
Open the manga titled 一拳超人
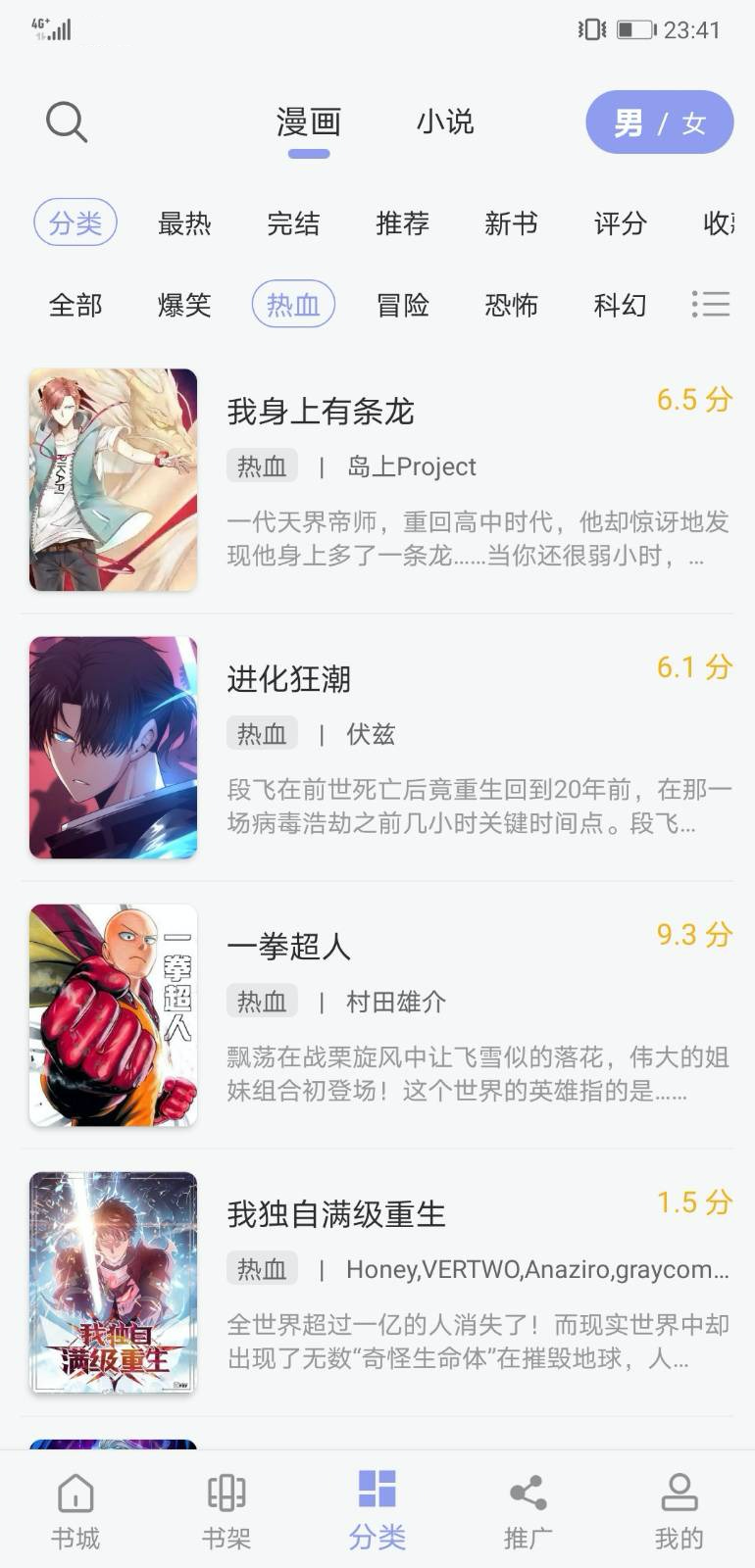tap(287, 948)
